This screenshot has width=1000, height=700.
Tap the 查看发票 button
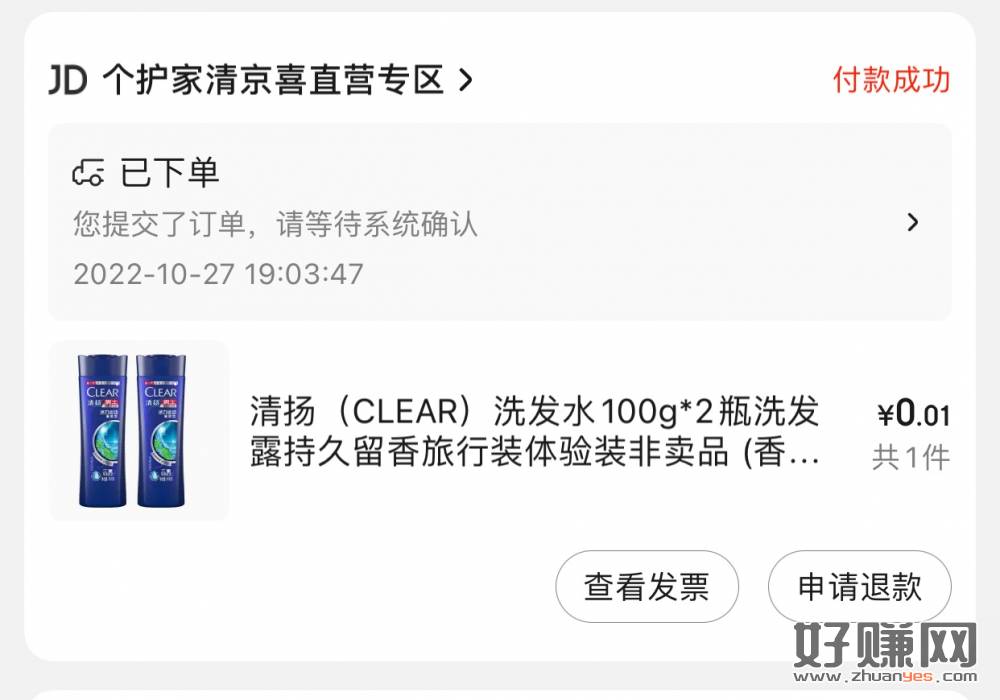(647, 587)
